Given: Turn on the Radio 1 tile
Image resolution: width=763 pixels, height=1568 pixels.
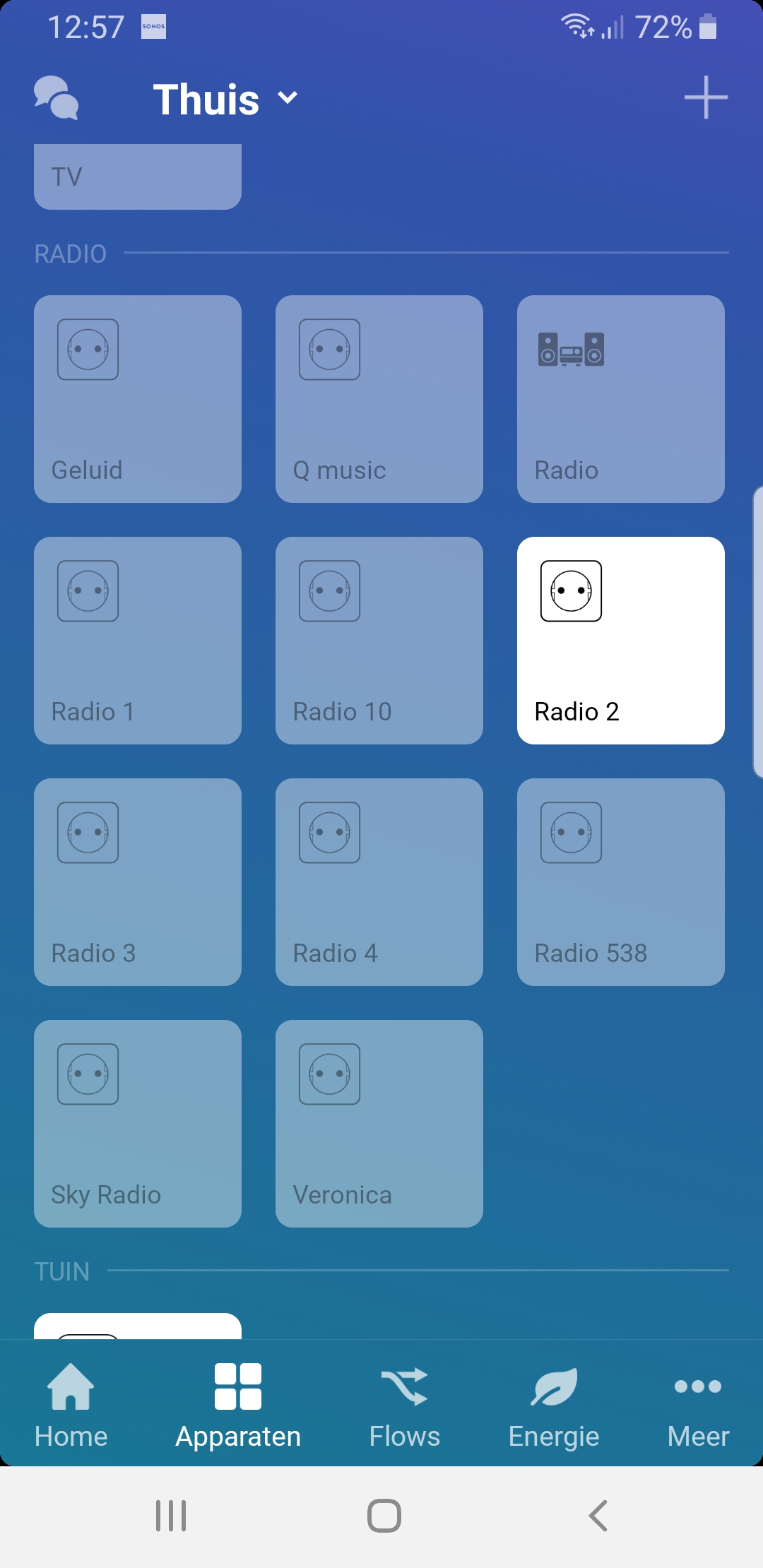Looking at the screenshot, I should click(x=138, y=641).
